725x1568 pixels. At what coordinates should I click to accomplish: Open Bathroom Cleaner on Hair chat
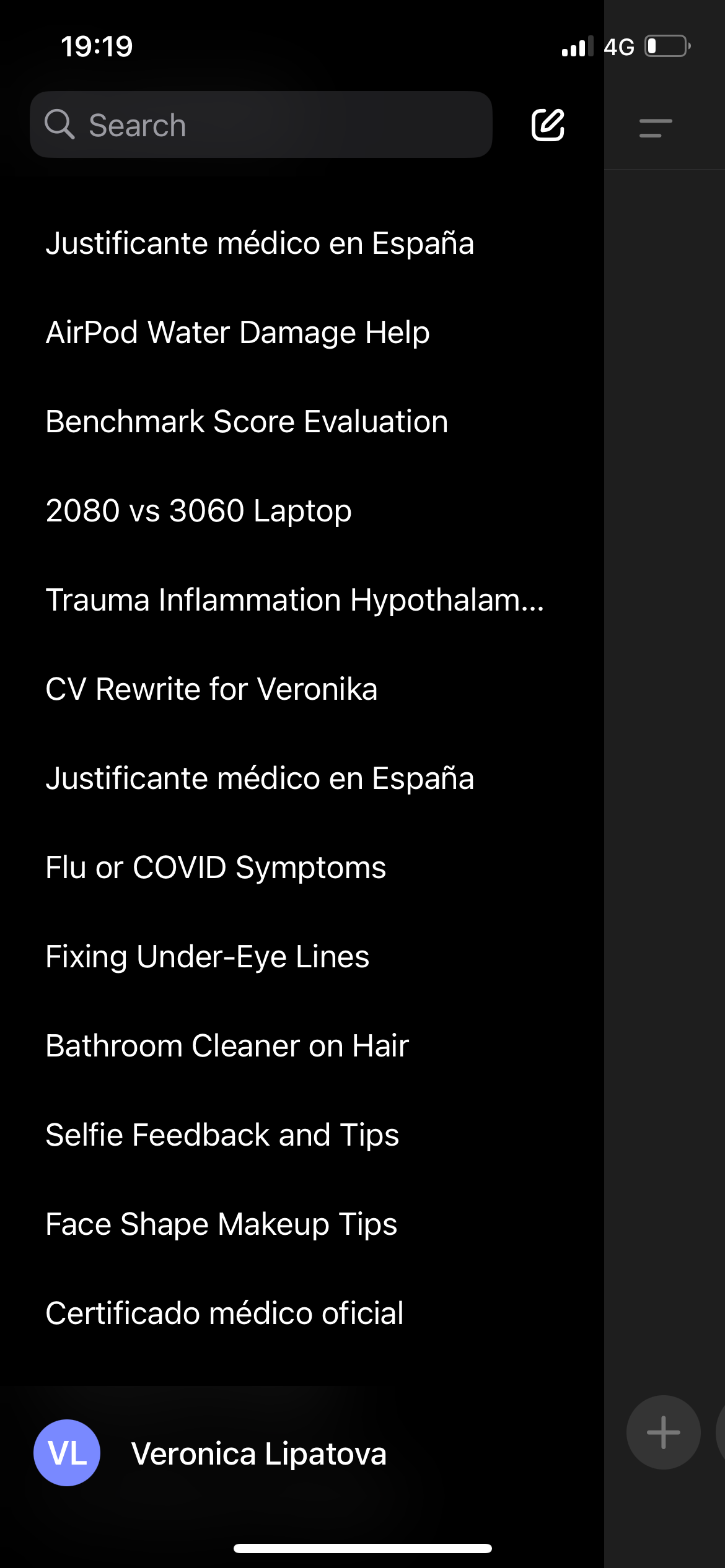pos(227,1046)
